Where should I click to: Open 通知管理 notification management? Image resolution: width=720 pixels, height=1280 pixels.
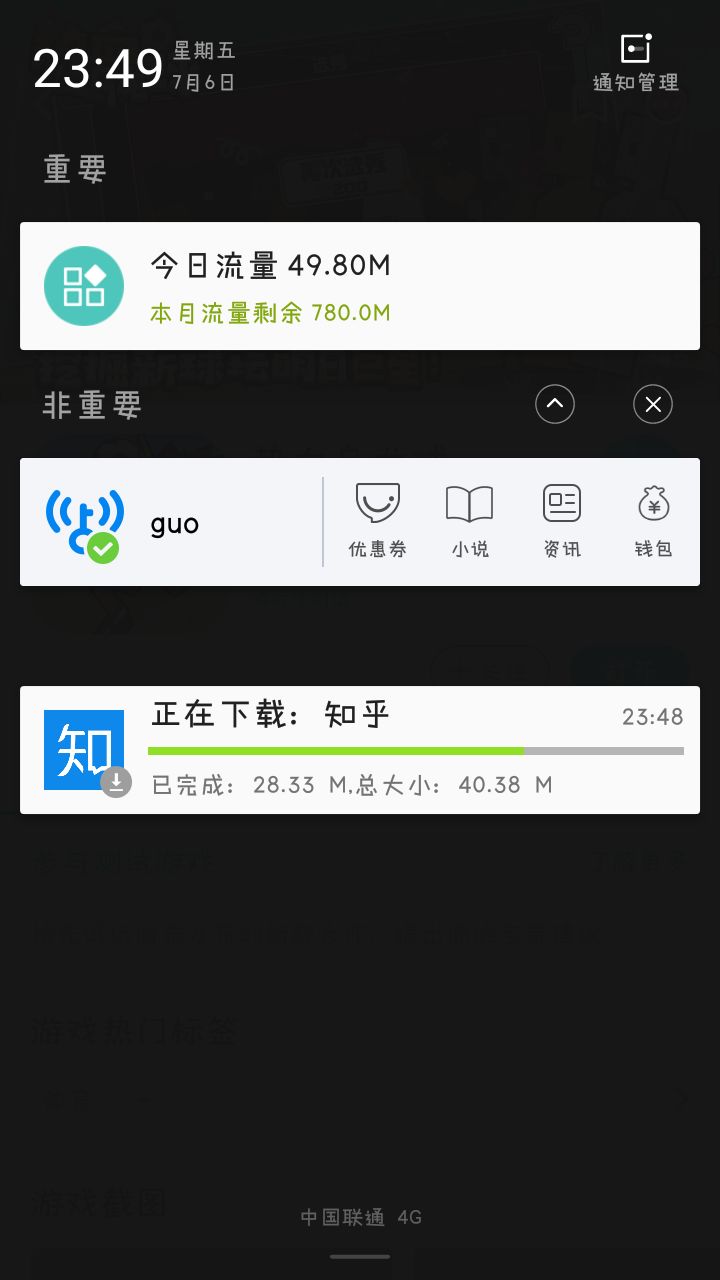tap(636, 62)
